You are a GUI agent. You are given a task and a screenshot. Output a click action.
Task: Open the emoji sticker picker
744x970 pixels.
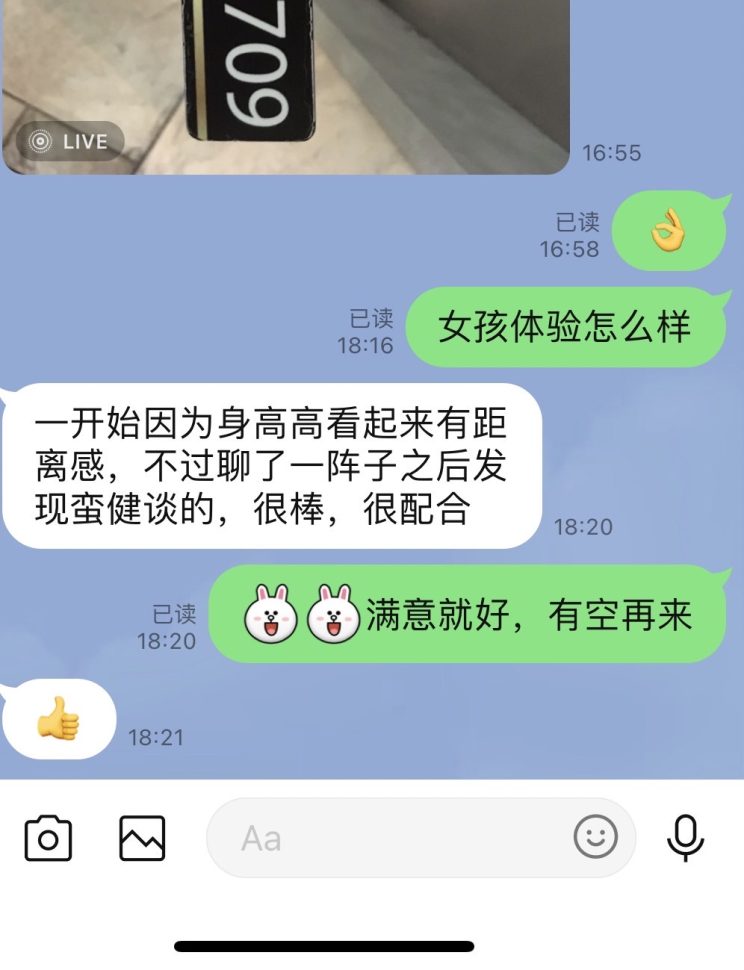[x=595, y=837]
